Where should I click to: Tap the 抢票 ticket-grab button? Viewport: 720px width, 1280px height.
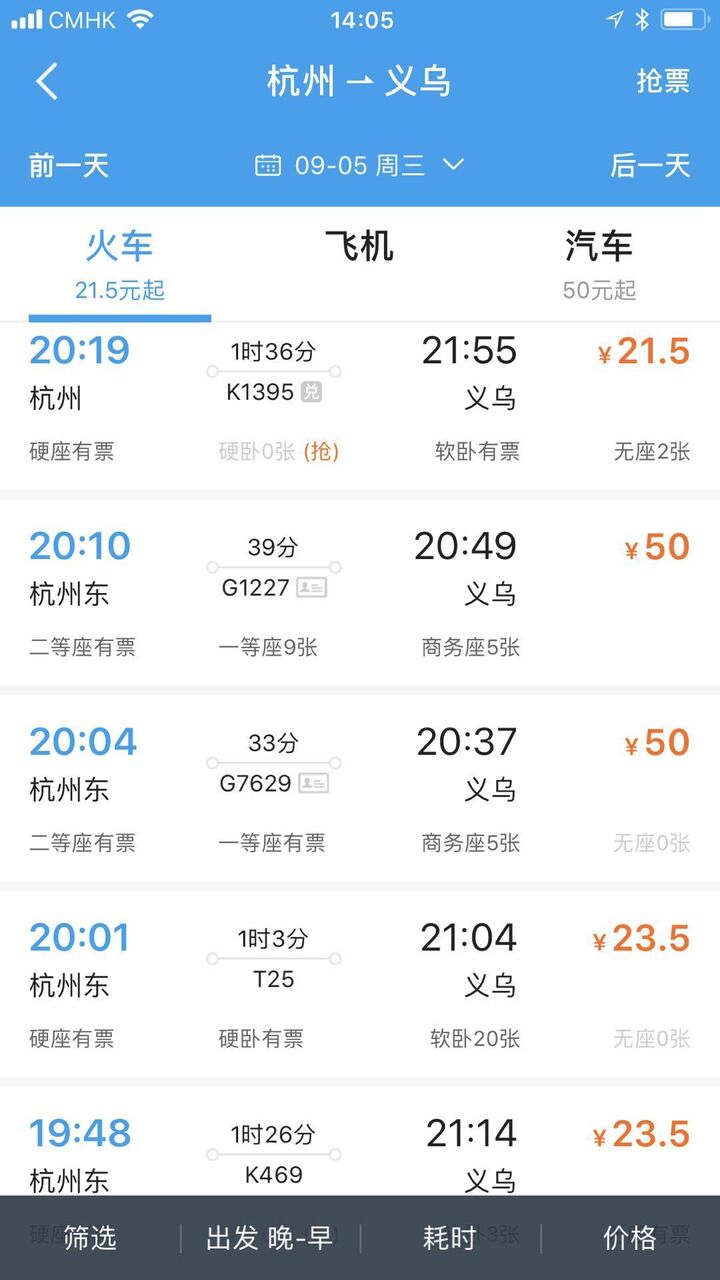663,81
